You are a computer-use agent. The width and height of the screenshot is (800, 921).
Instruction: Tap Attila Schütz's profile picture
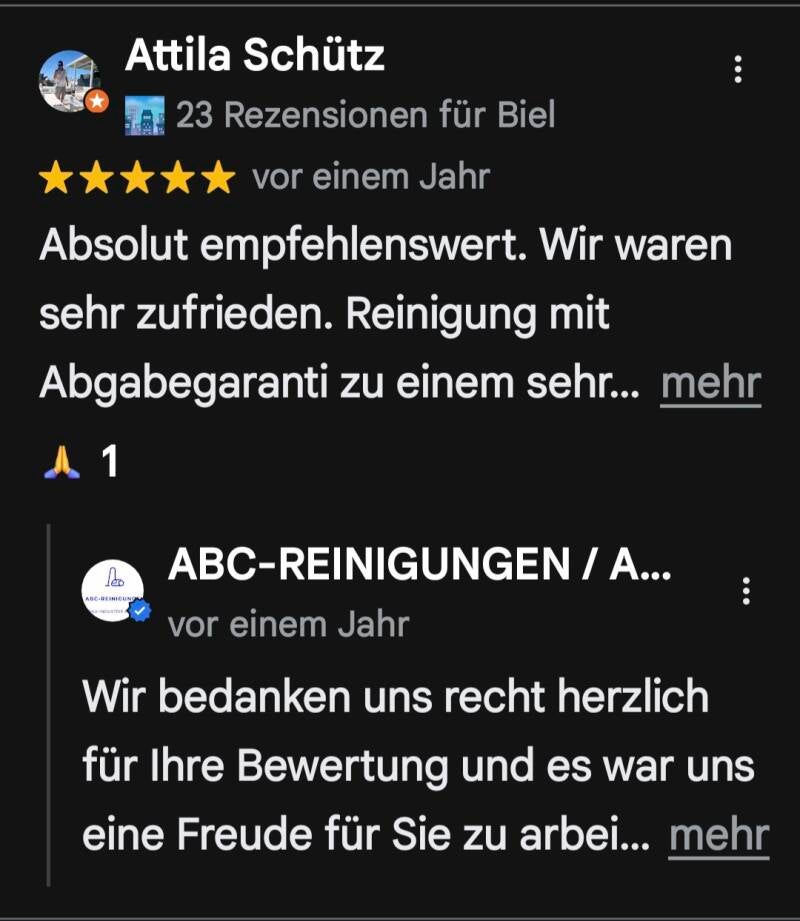[x=69, y=80]
